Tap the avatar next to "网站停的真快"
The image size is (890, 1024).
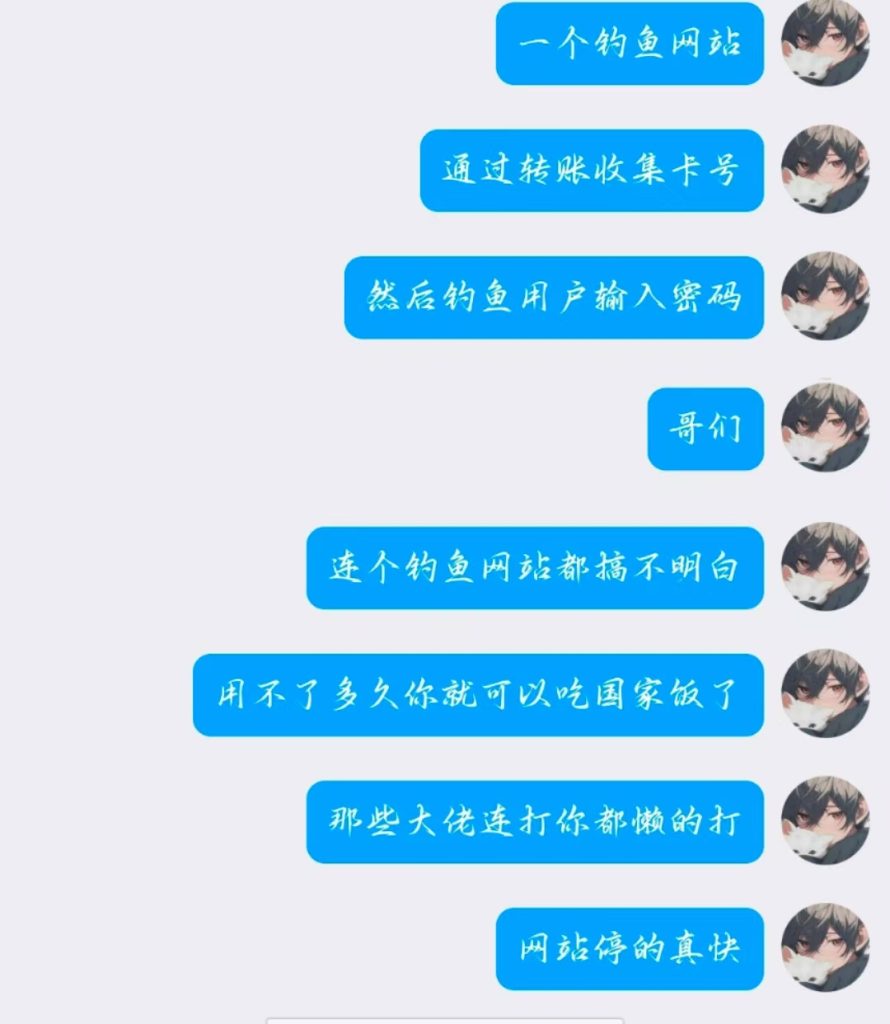click(825, 947)
